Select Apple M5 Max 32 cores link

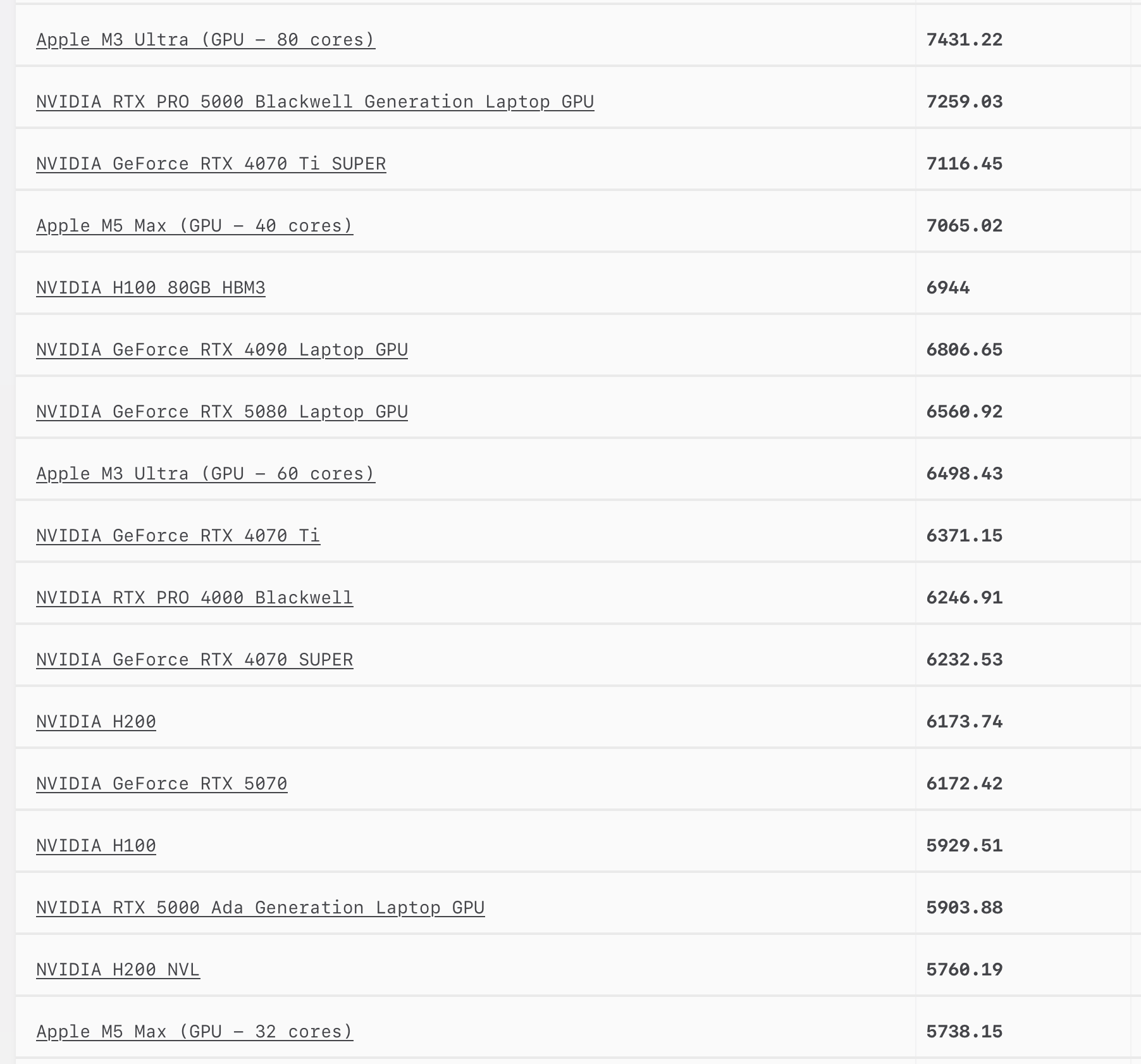(x=195, y=1032)
